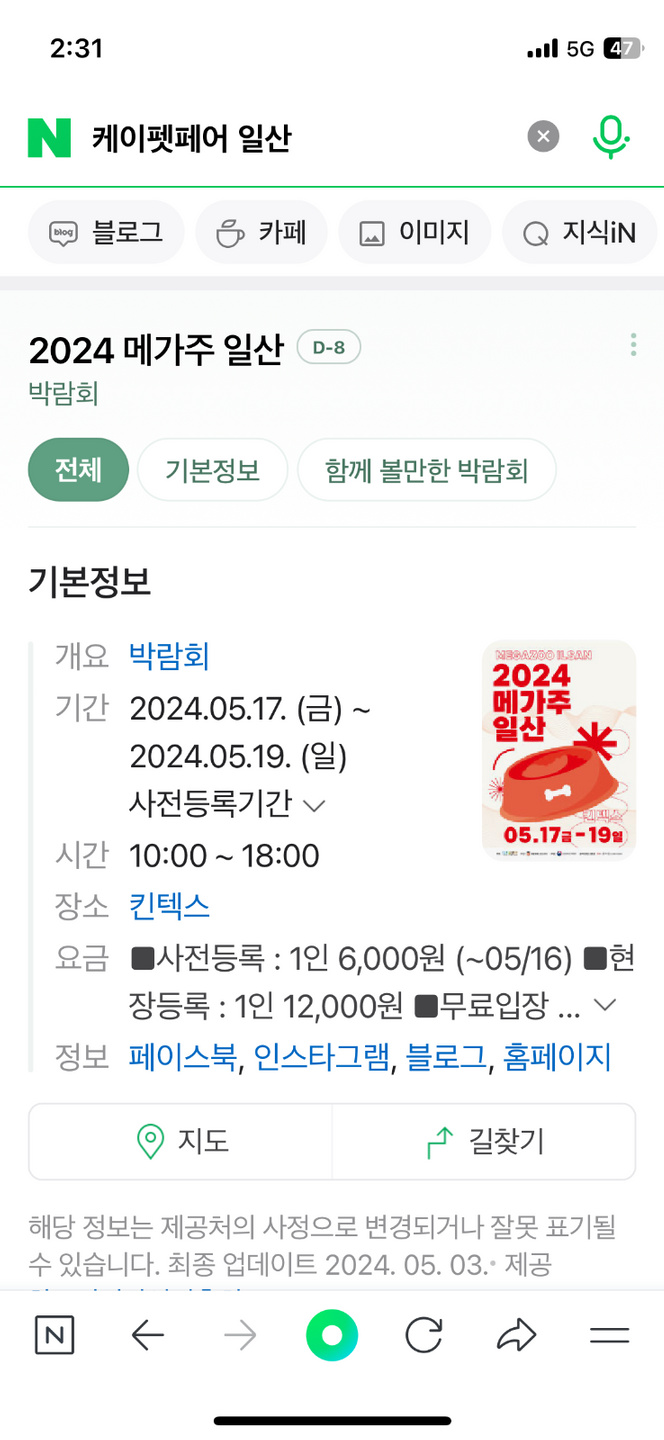
Task: Select the 기본정보 chip
Action: tap(212, 470)
